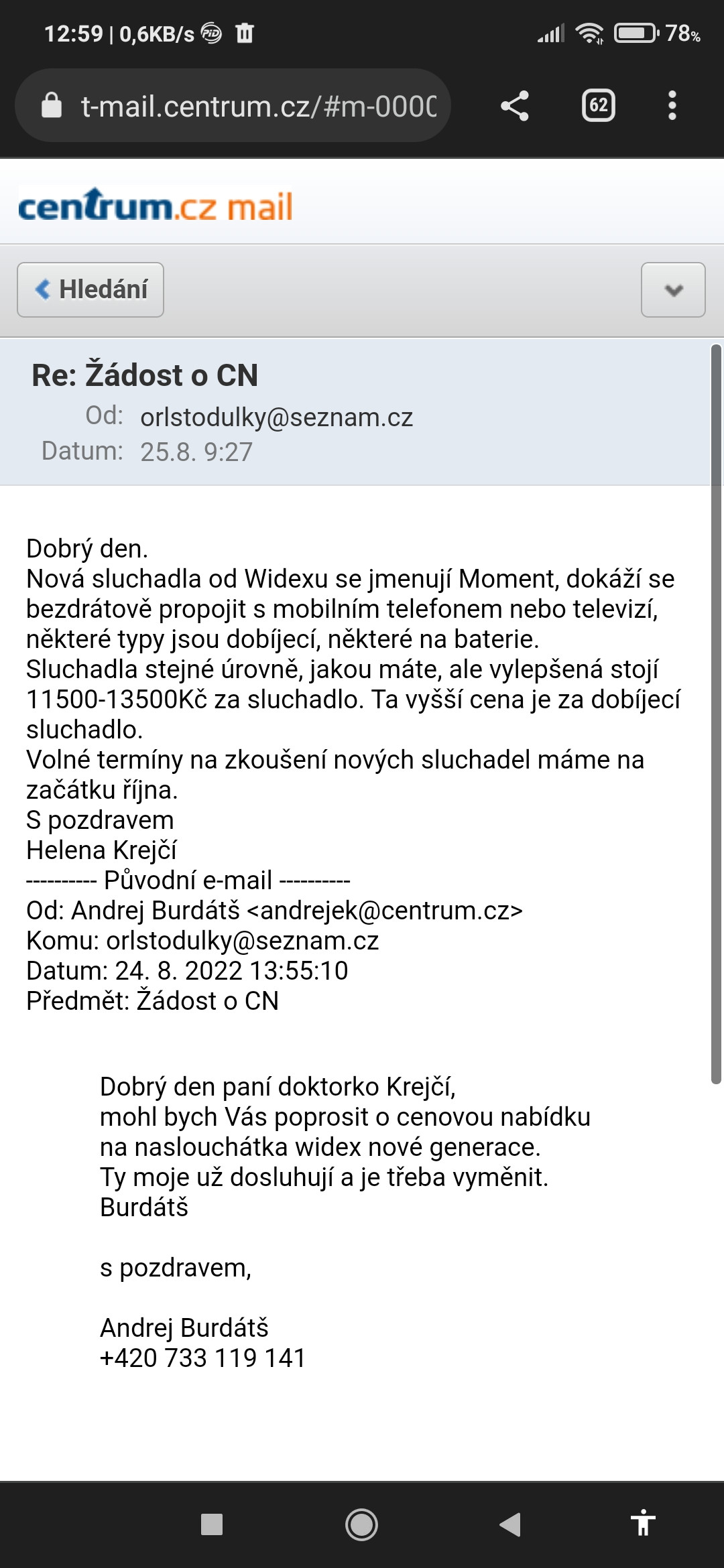Image resolution: width=724 pixels, height=1568 pixels.
Task: Tap the t-mail.centrum.cz address bar
Action: pyautogui.click(x=233, y=105)
